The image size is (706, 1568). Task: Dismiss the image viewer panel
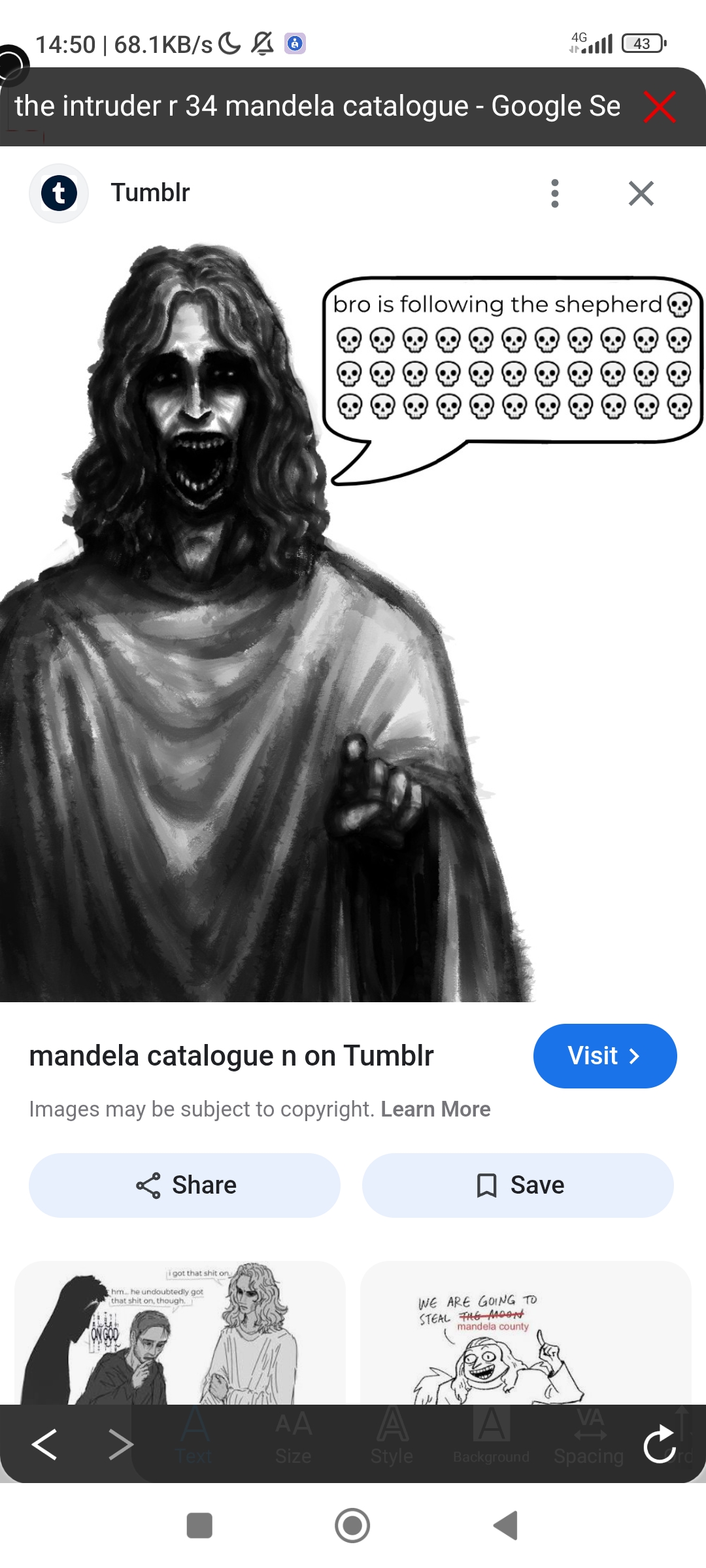pos(641,193)
